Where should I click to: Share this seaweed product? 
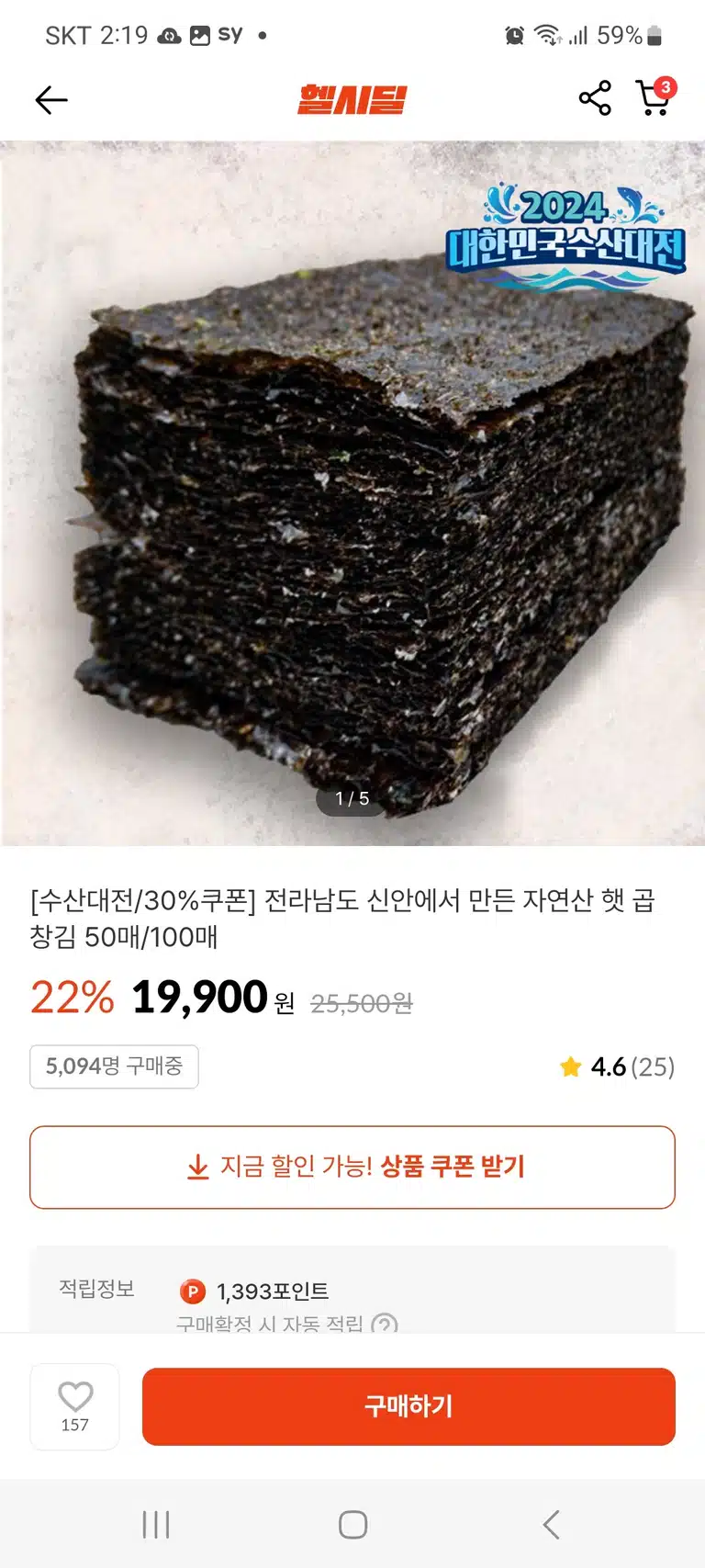pos(595,98)
